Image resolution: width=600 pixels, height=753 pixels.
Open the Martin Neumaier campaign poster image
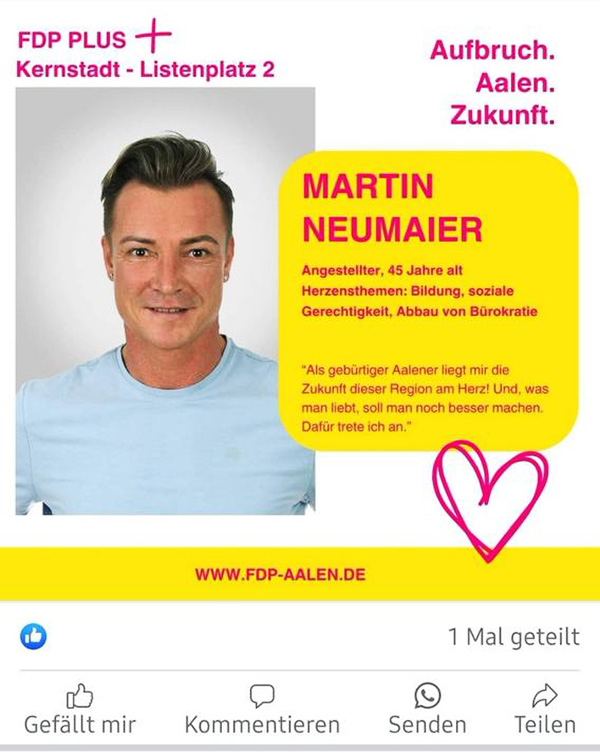coord(300,300)
